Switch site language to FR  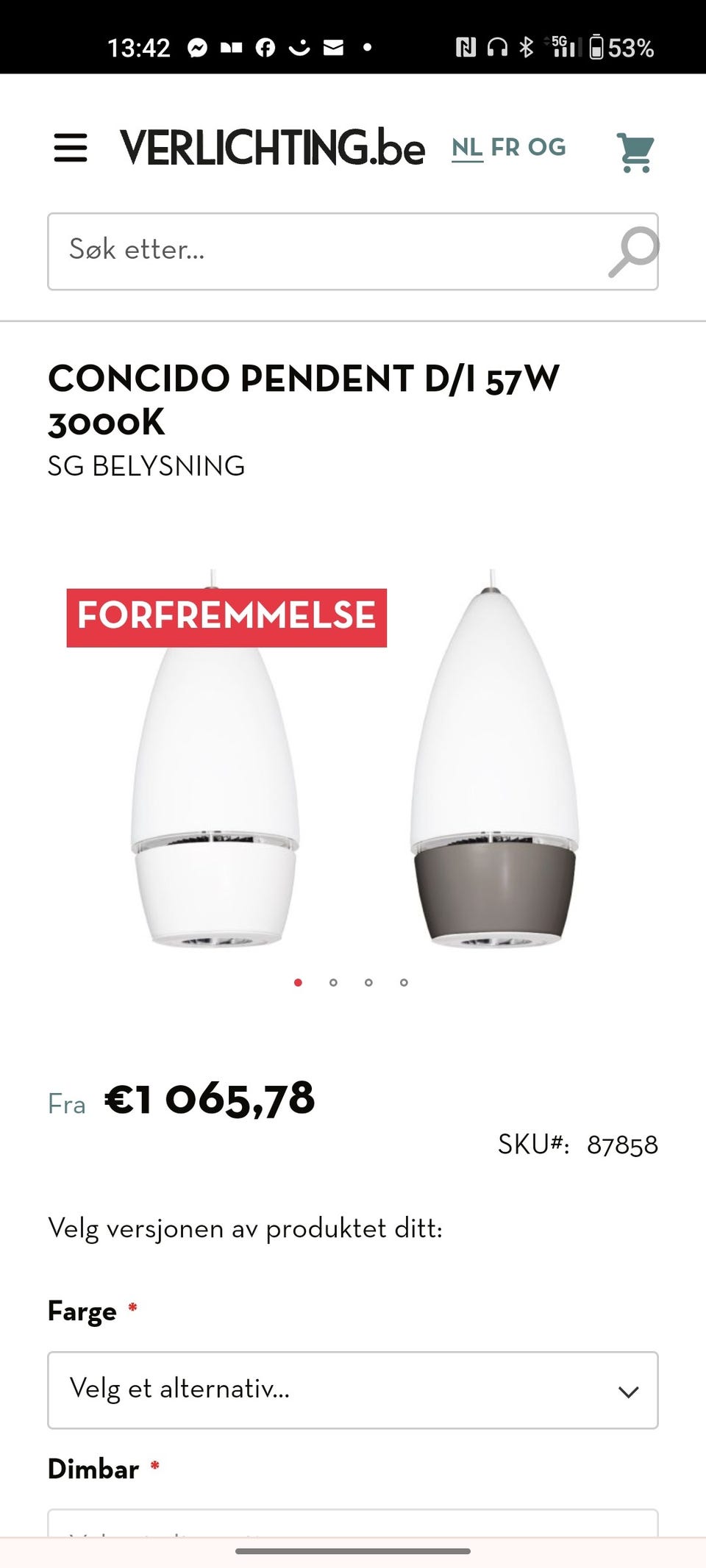coord(507,147)
